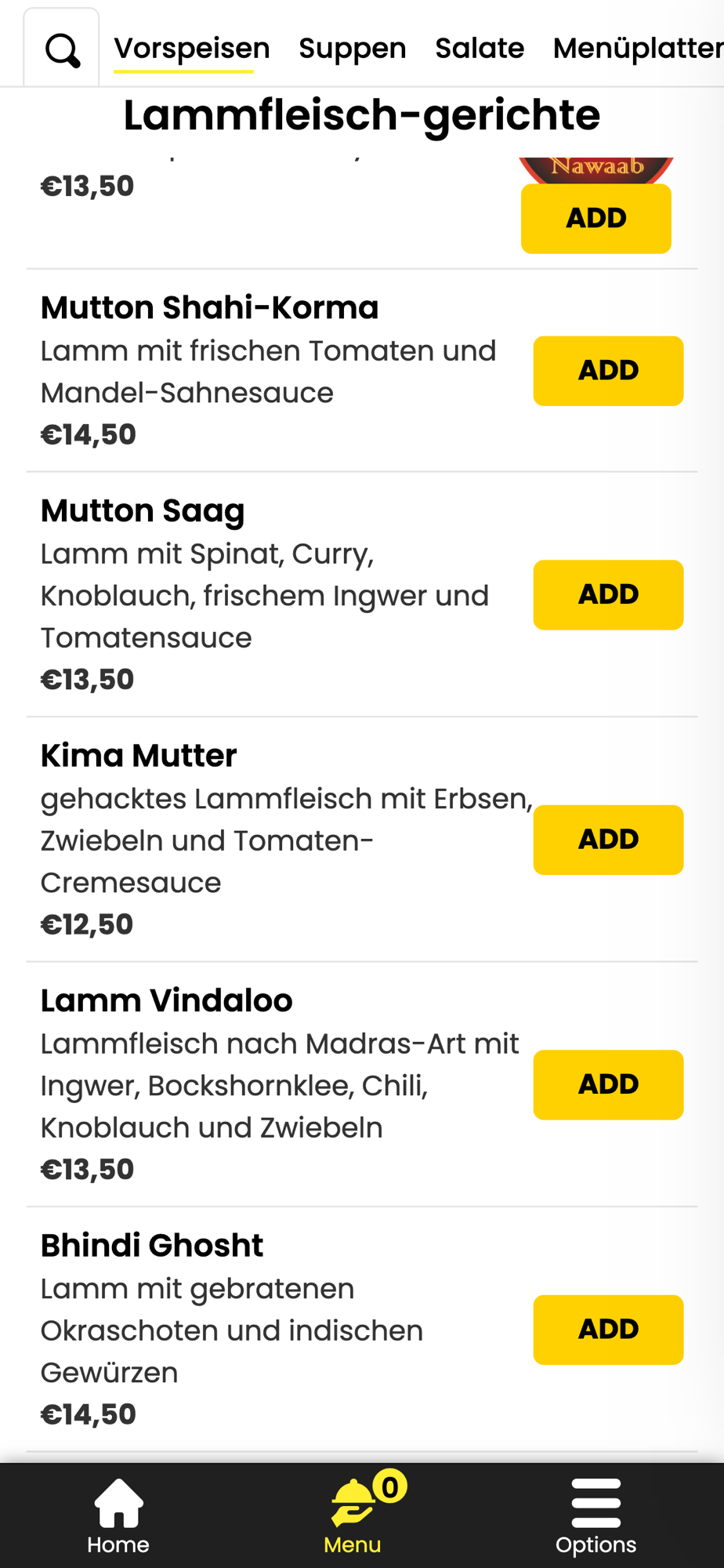
Task: Open the Options tab
Action: 596,1516
